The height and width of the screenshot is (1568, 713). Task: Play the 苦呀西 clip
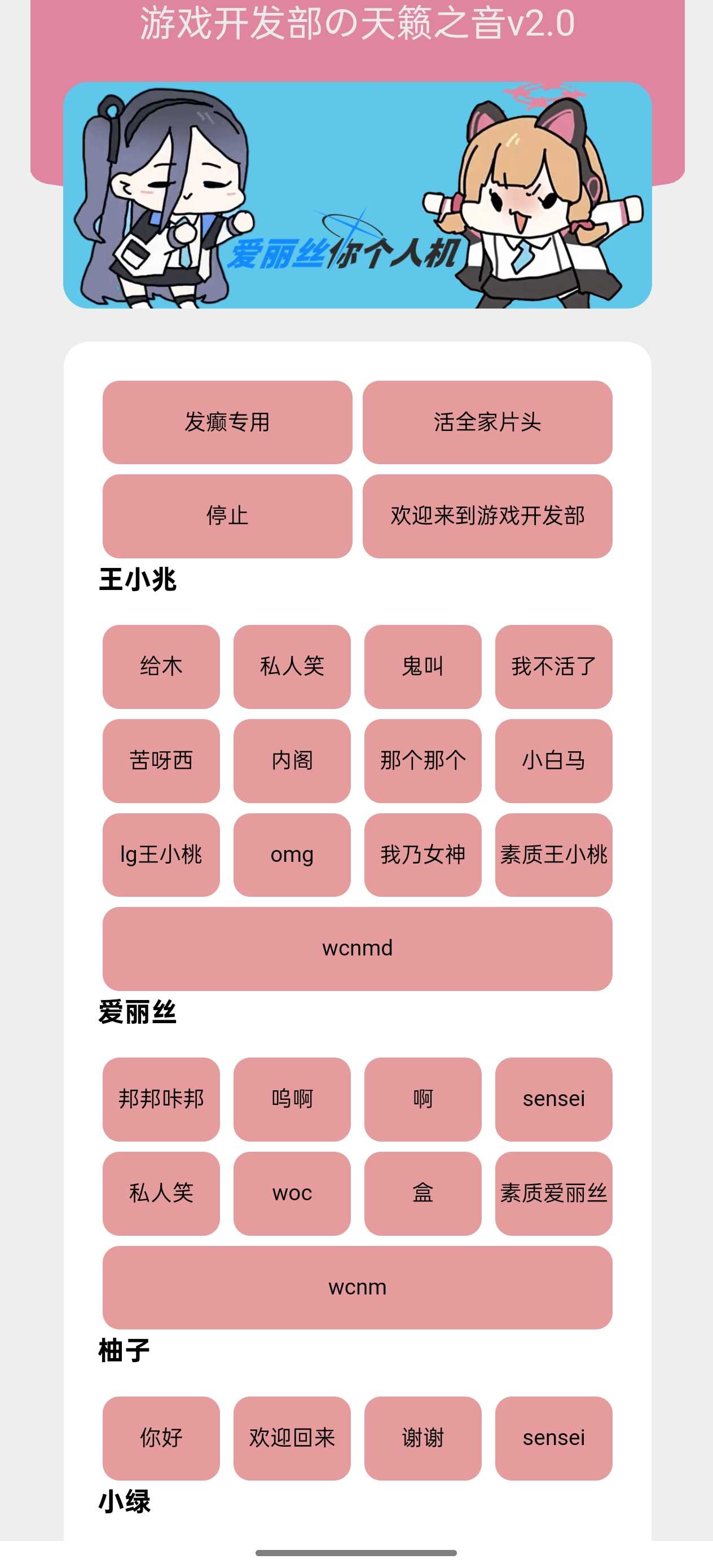tap(161, 760)
